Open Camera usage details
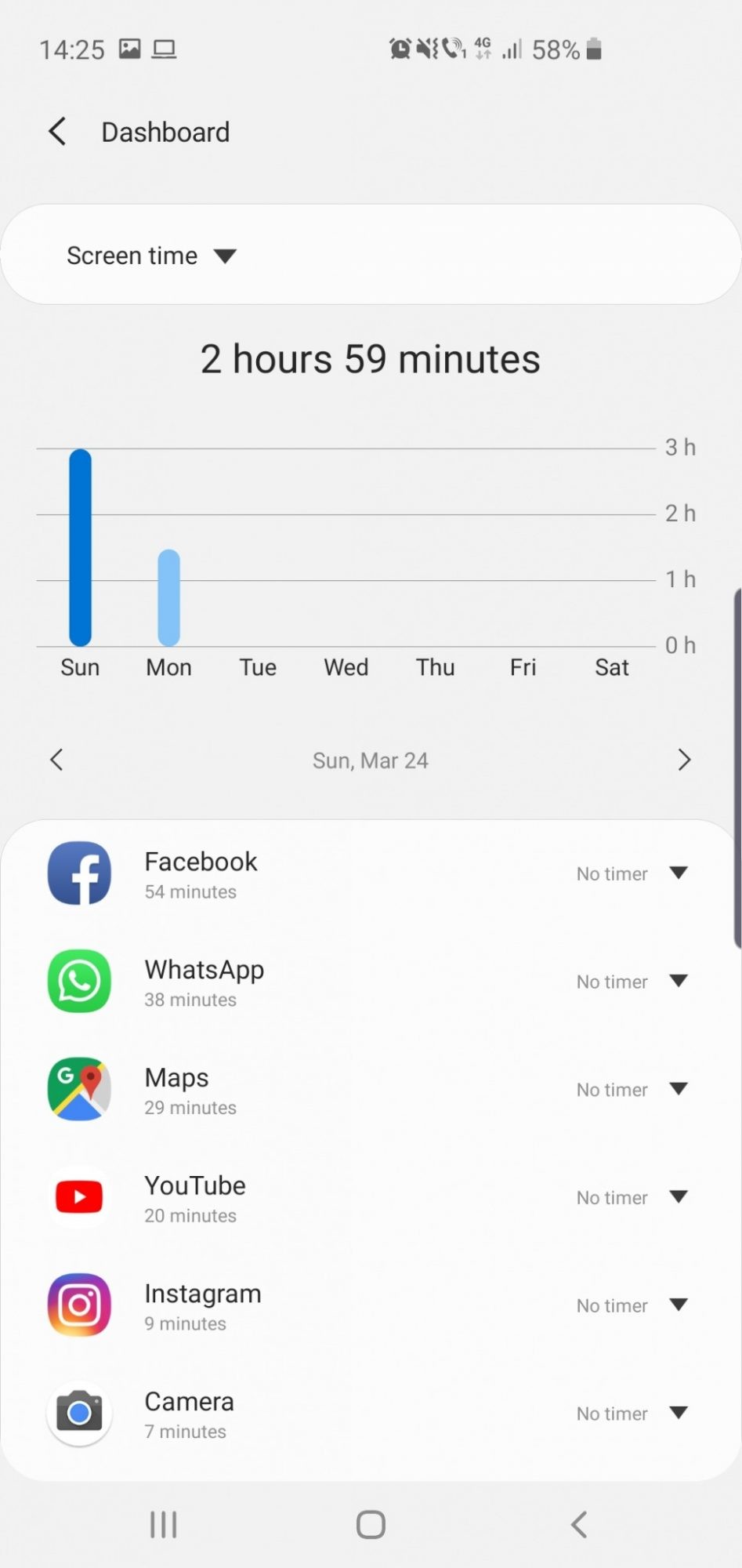Viewport: 742px width, 1568px height. pyautogui.click(x=189, y=1414)
